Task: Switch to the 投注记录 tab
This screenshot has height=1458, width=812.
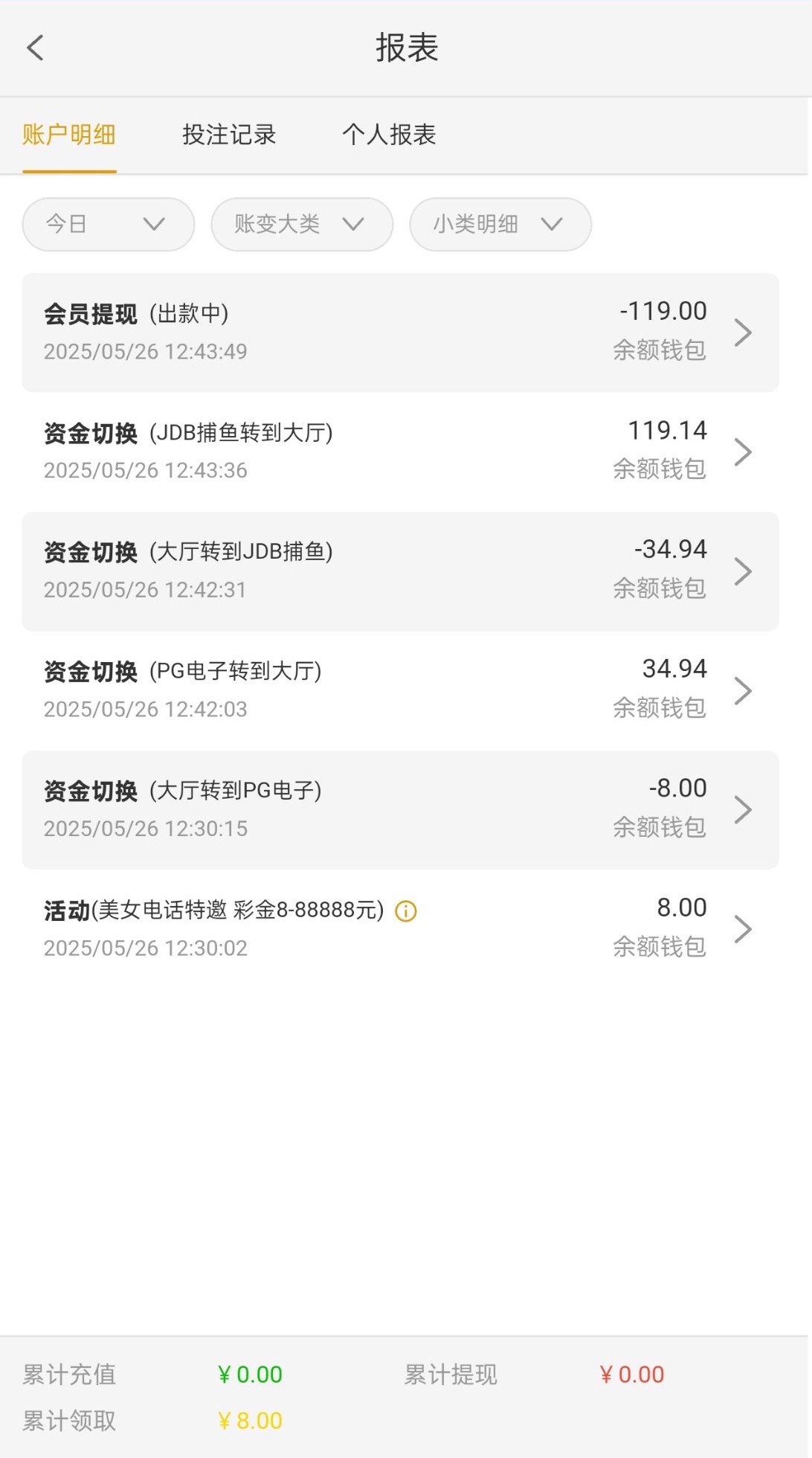Action: [x=229, y=135]
